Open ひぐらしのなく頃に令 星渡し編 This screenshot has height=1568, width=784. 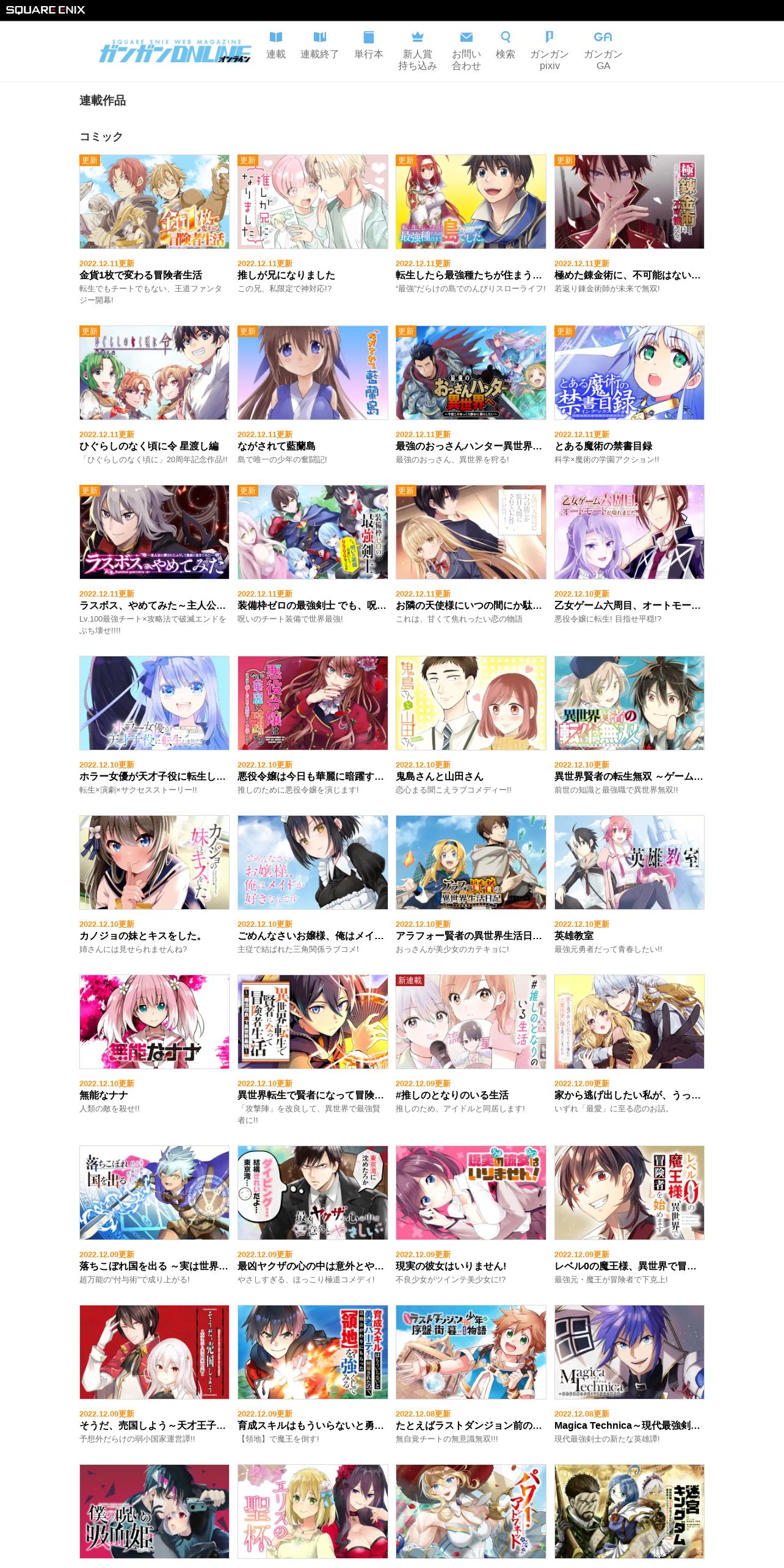pos(154,396)
